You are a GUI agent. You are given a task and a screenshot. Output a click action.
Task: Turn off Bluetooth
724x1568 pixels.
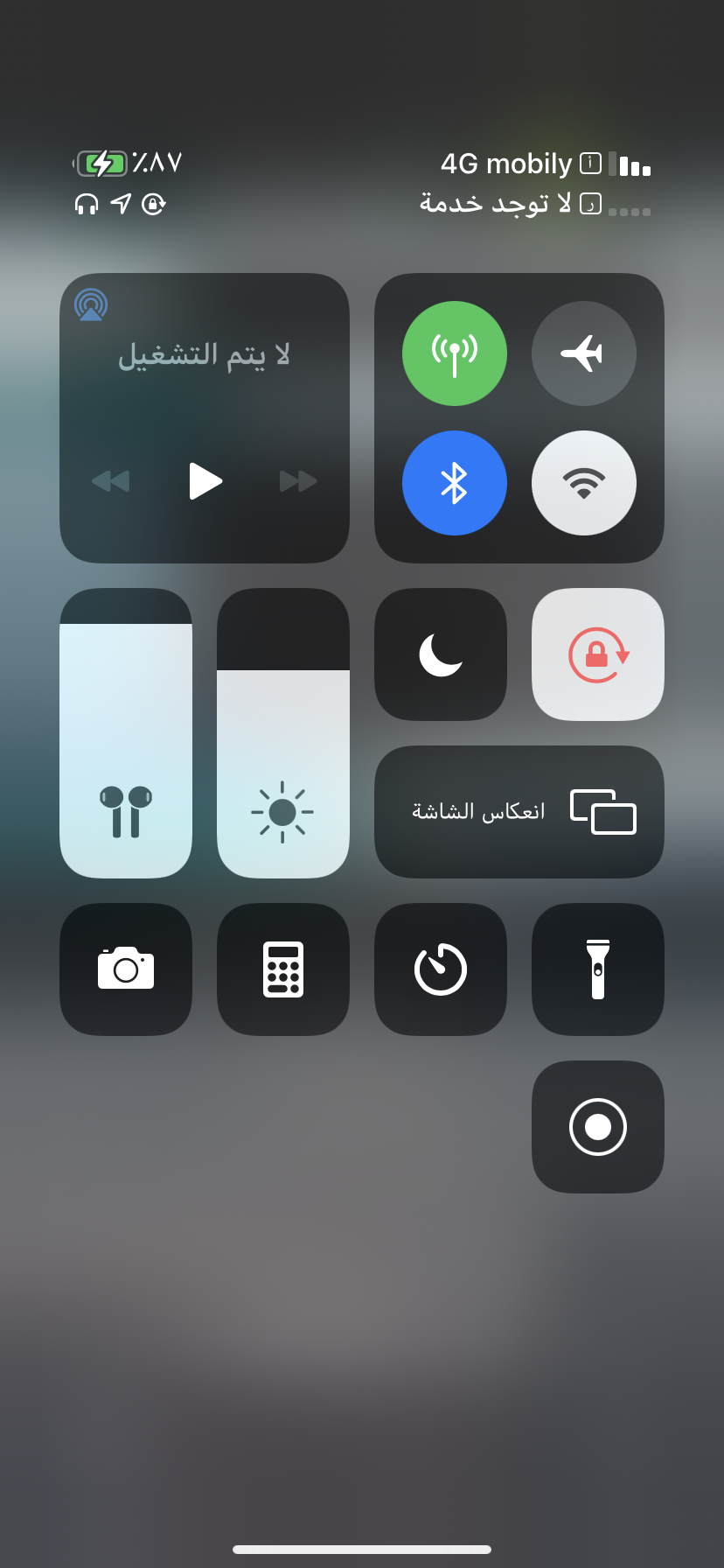tap(454, 483)
